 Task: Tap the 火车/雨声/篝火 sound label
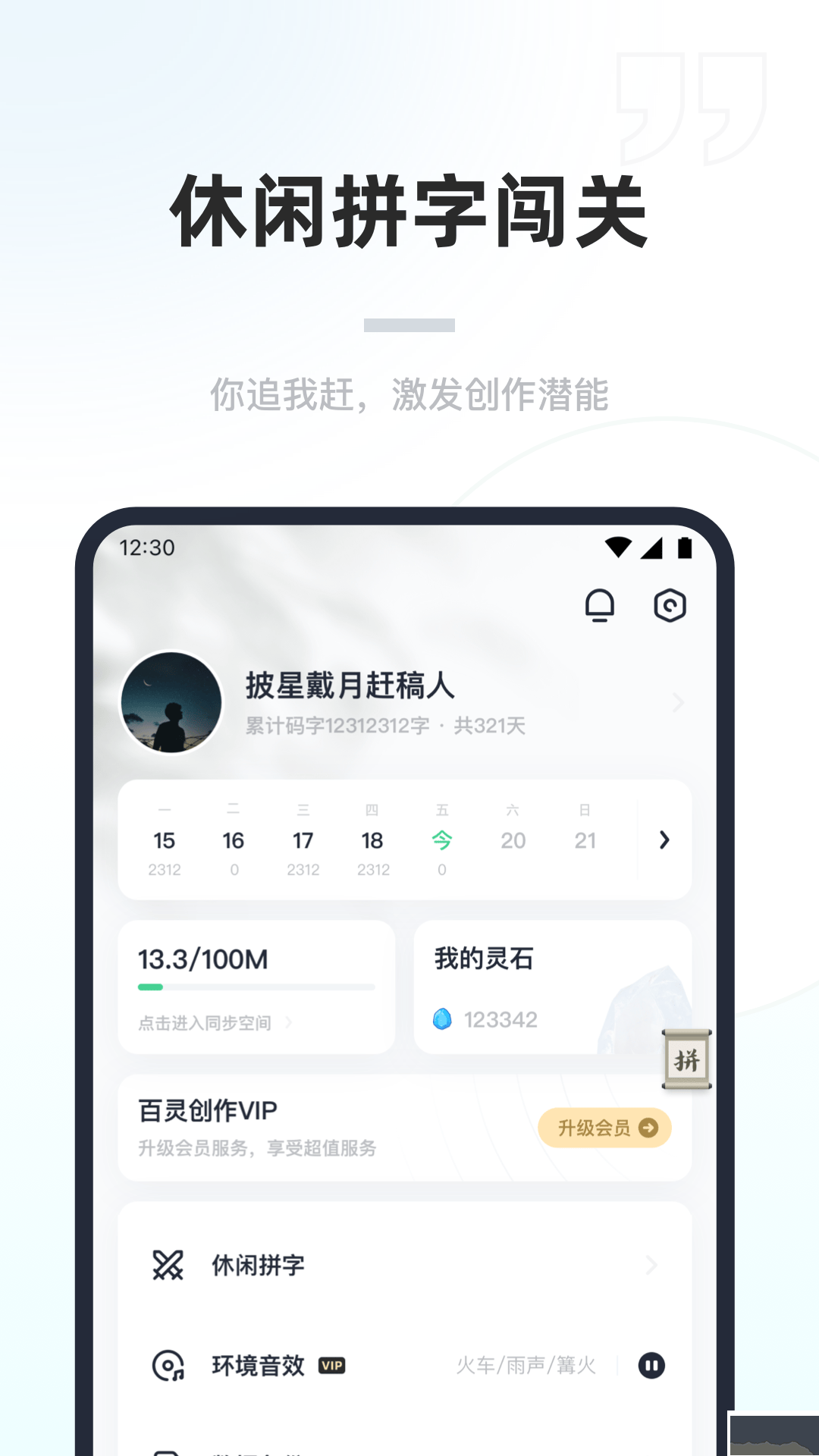pyautogui.click(x=528, y=1367)
